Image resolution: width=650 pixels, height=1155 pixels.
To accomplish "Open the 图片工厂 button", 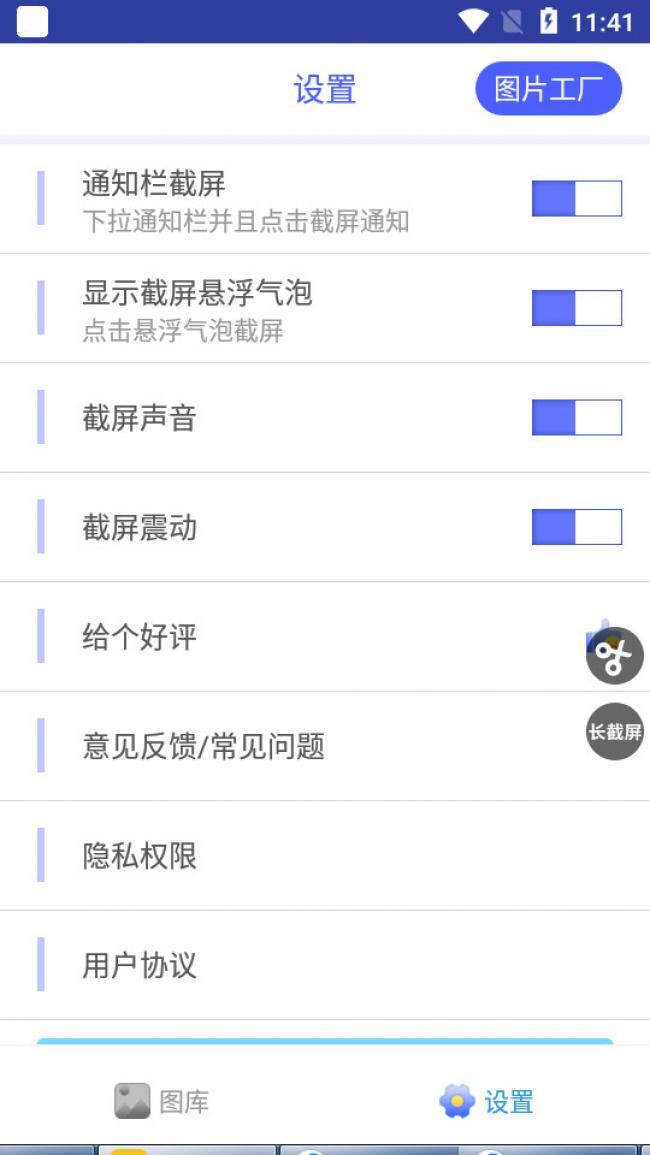I will 548,89.
